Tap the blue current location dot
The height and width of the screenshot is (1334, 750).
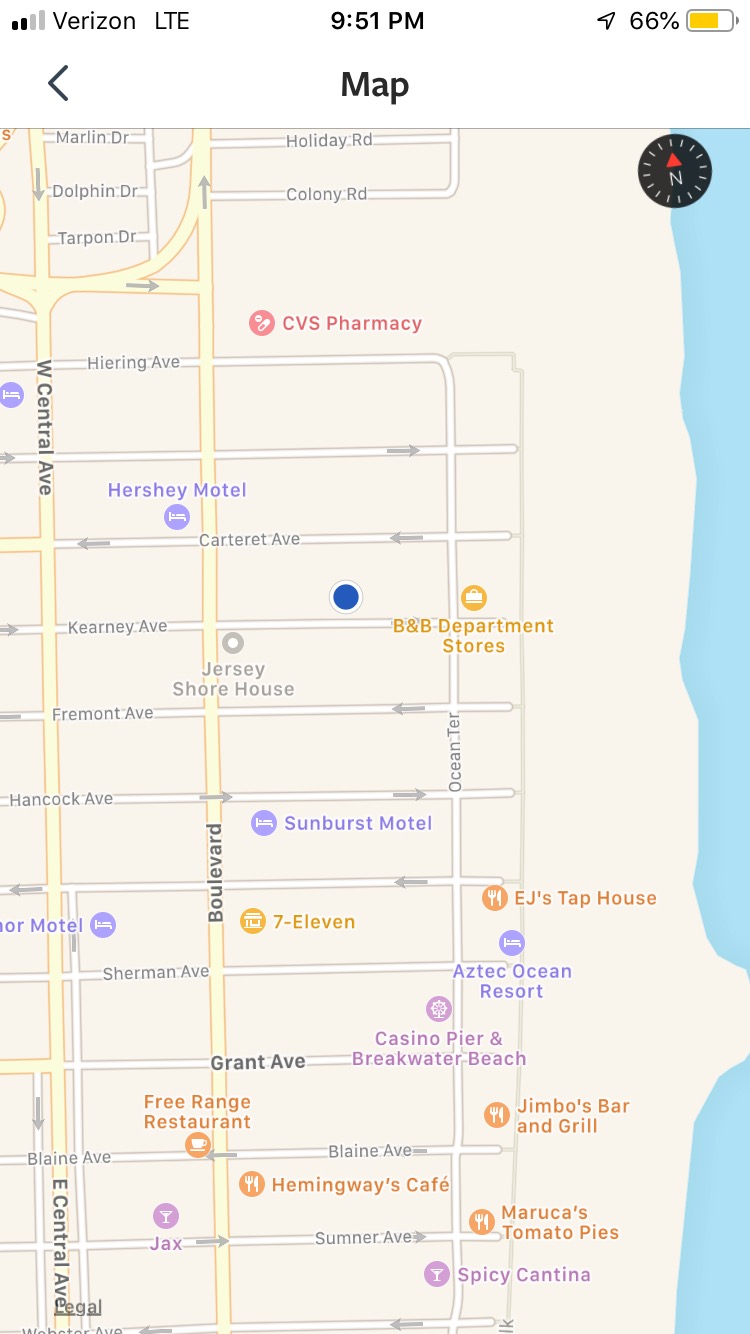(x=346, y=597)
